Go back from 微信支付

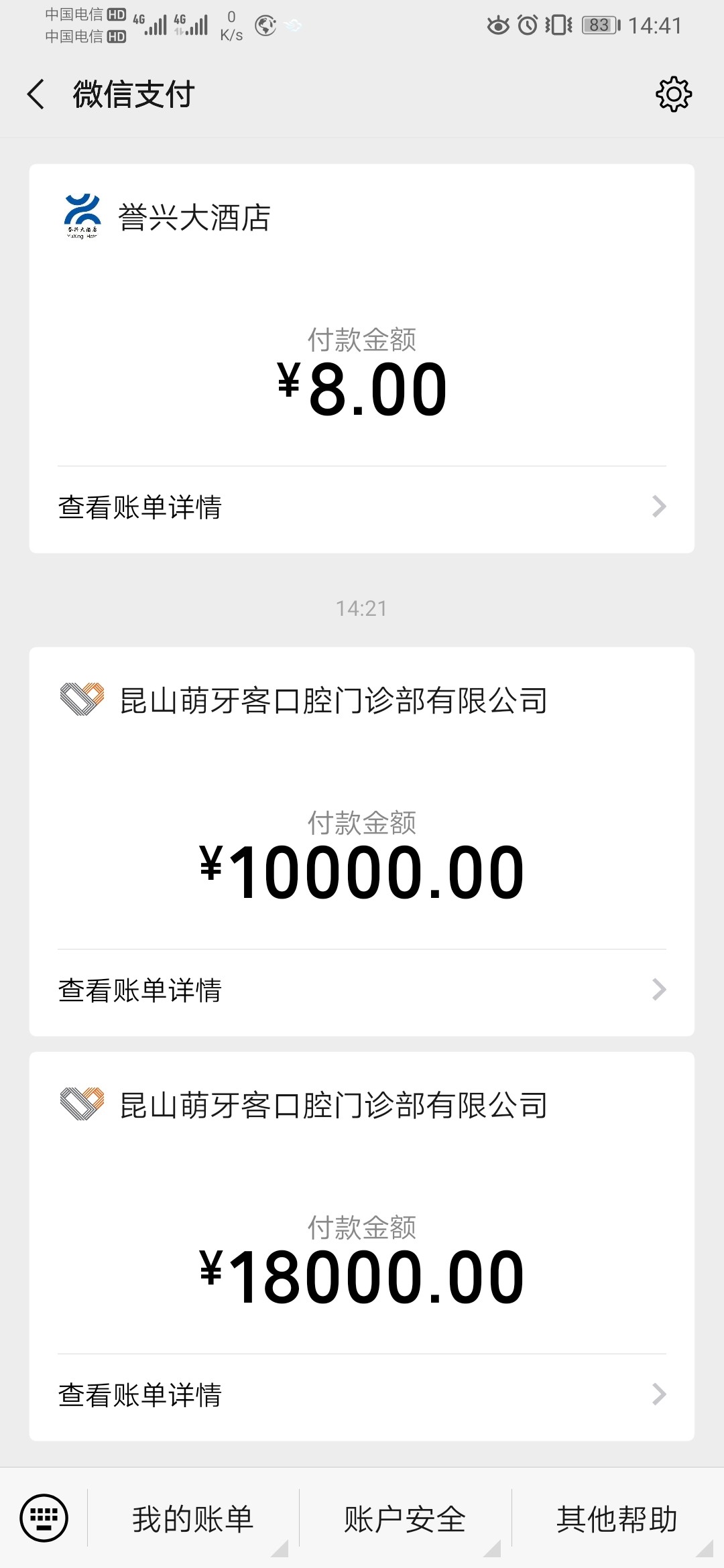pyautogui.click(x=36, y=94)
